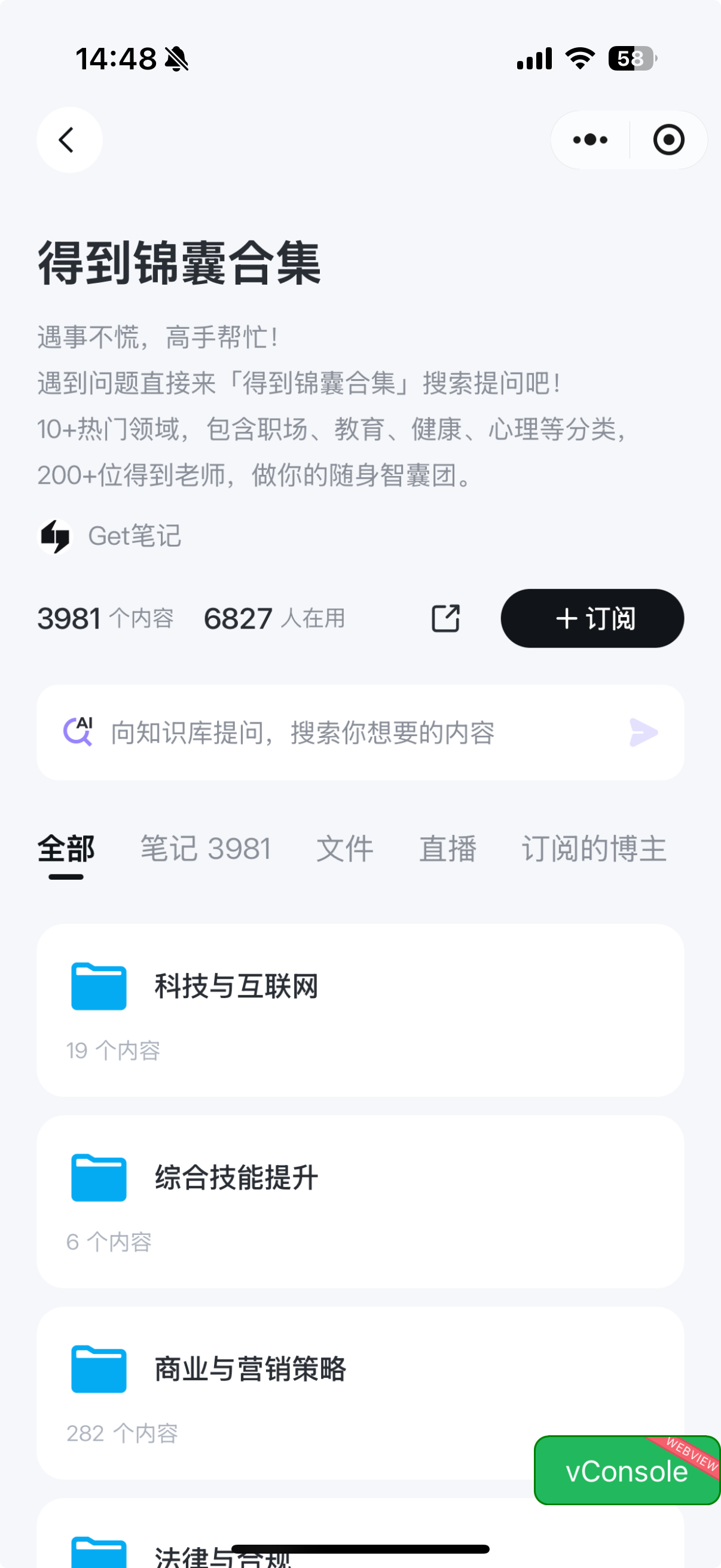Go back using the back arrow
721x1568 pixels.
[x=69, y=140]
